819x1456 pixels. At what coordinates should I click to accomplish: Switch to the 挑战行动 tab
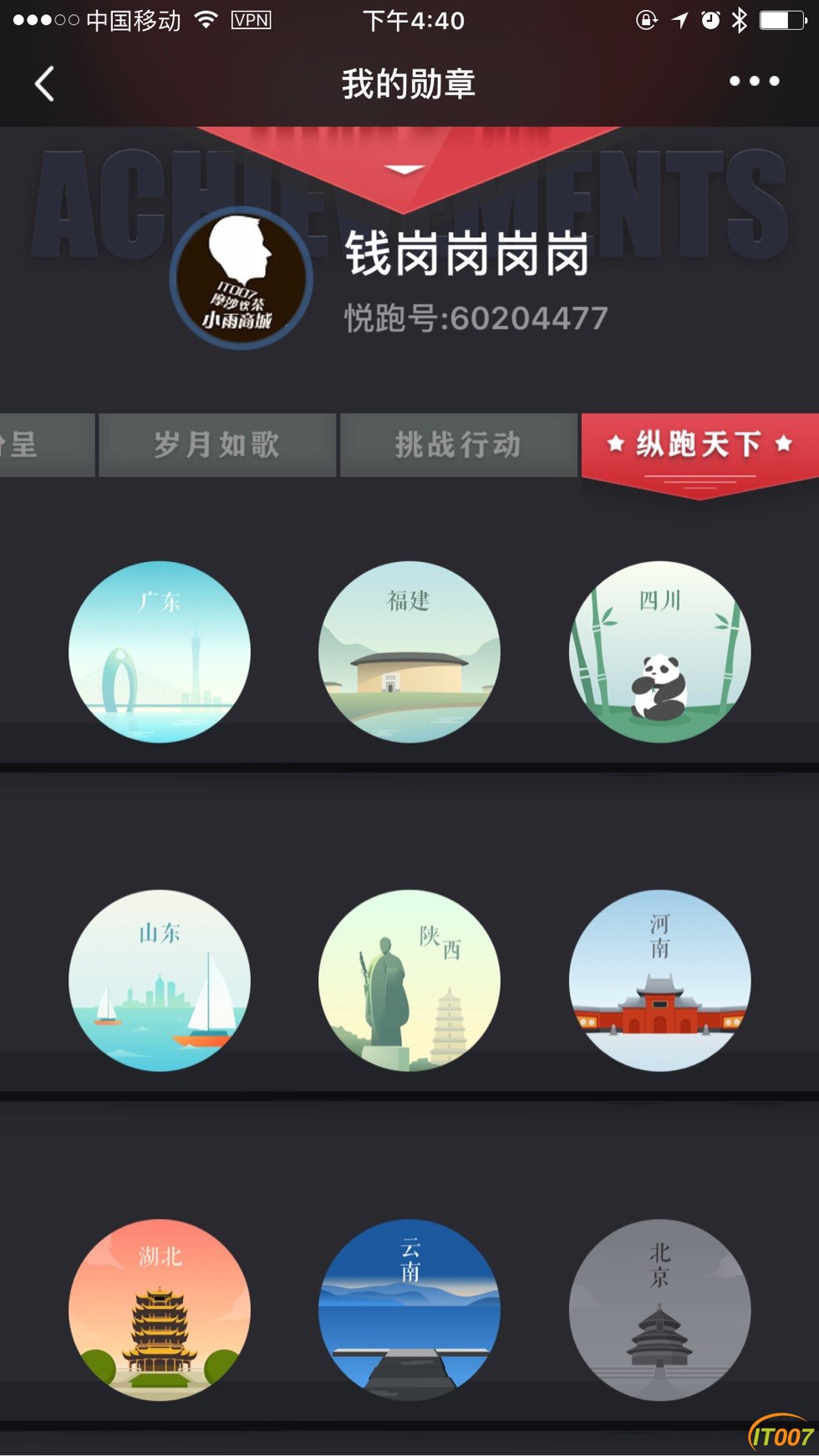click(x=458, y=444)
